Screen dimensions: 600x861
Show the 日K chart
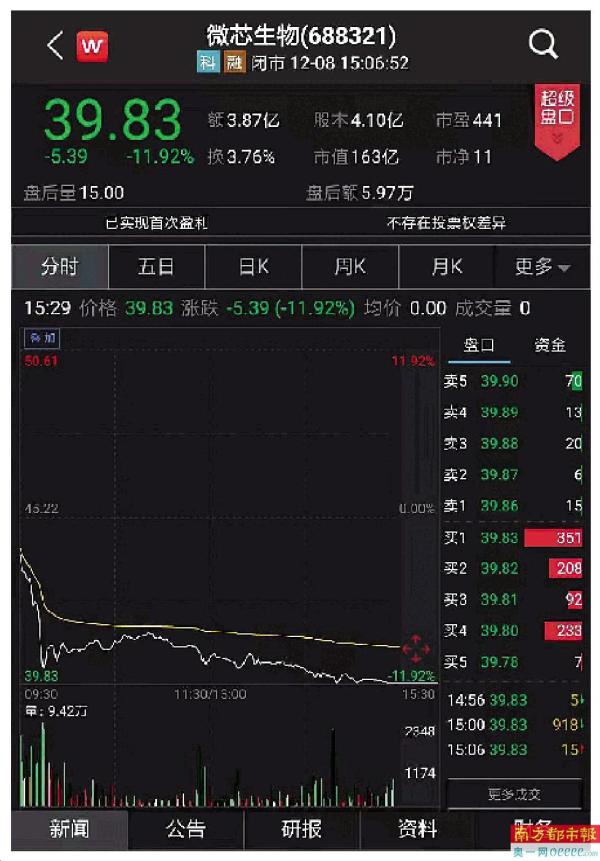tap(253, 267)
